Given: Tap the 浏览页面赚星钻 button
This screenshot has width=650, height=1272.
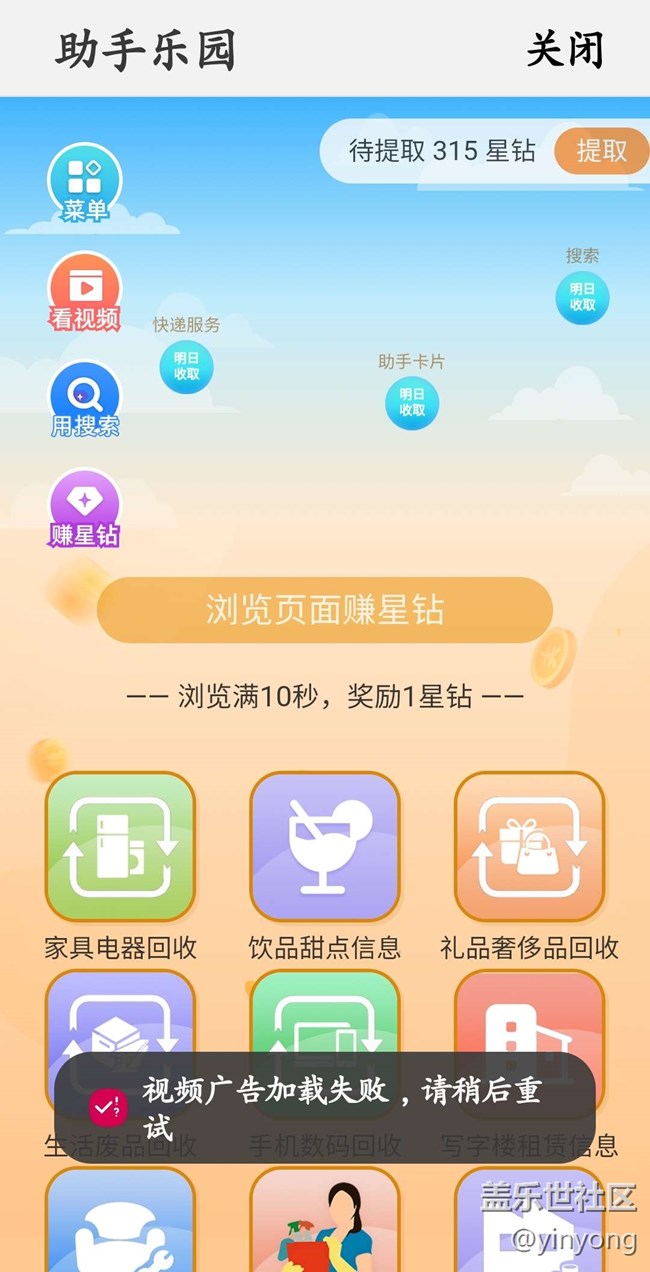Looking at the screenshot, I should (x=325, y=610).
